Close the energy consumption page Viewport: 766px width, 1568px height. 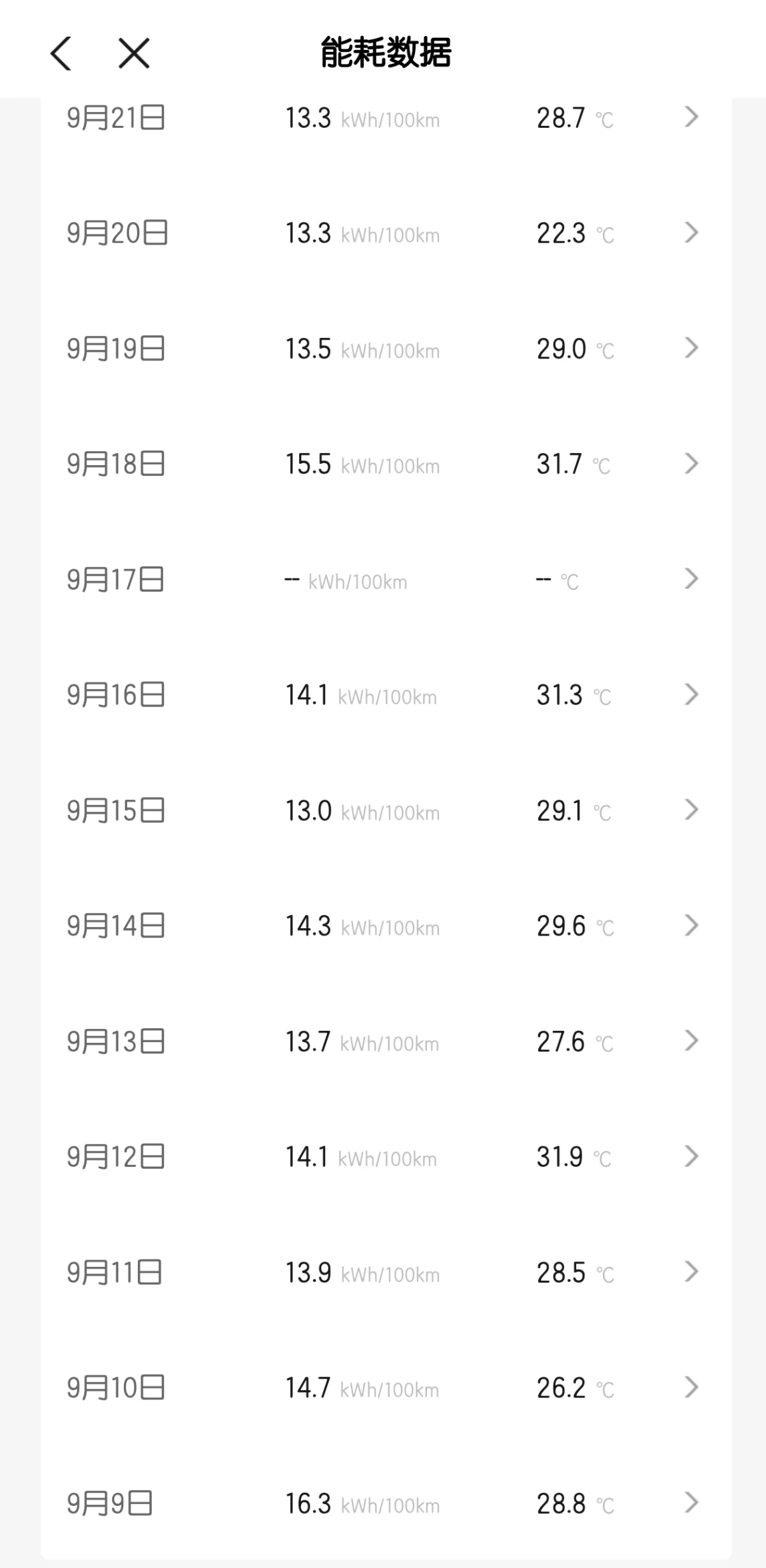point(134,53)
